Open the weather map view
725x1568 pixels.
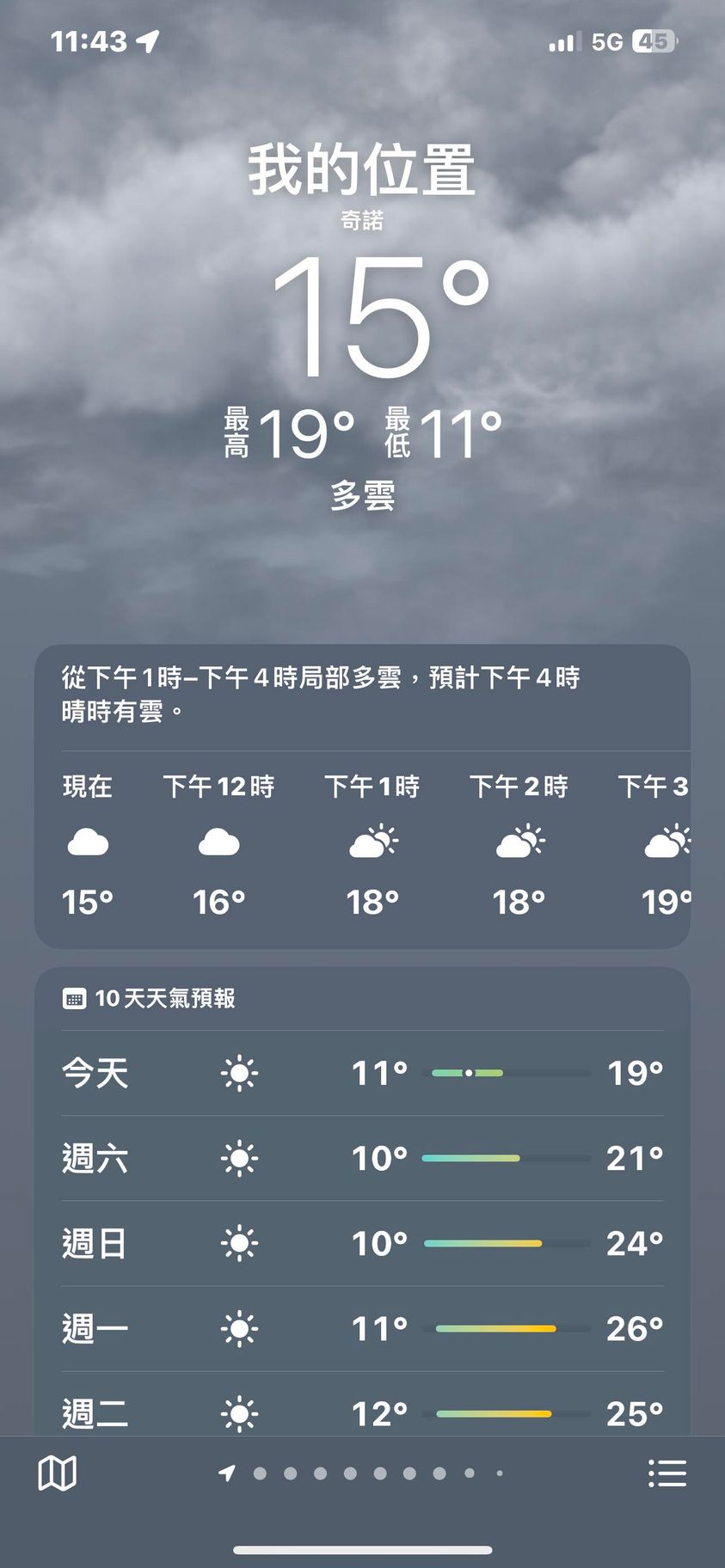click(58, 1473)
